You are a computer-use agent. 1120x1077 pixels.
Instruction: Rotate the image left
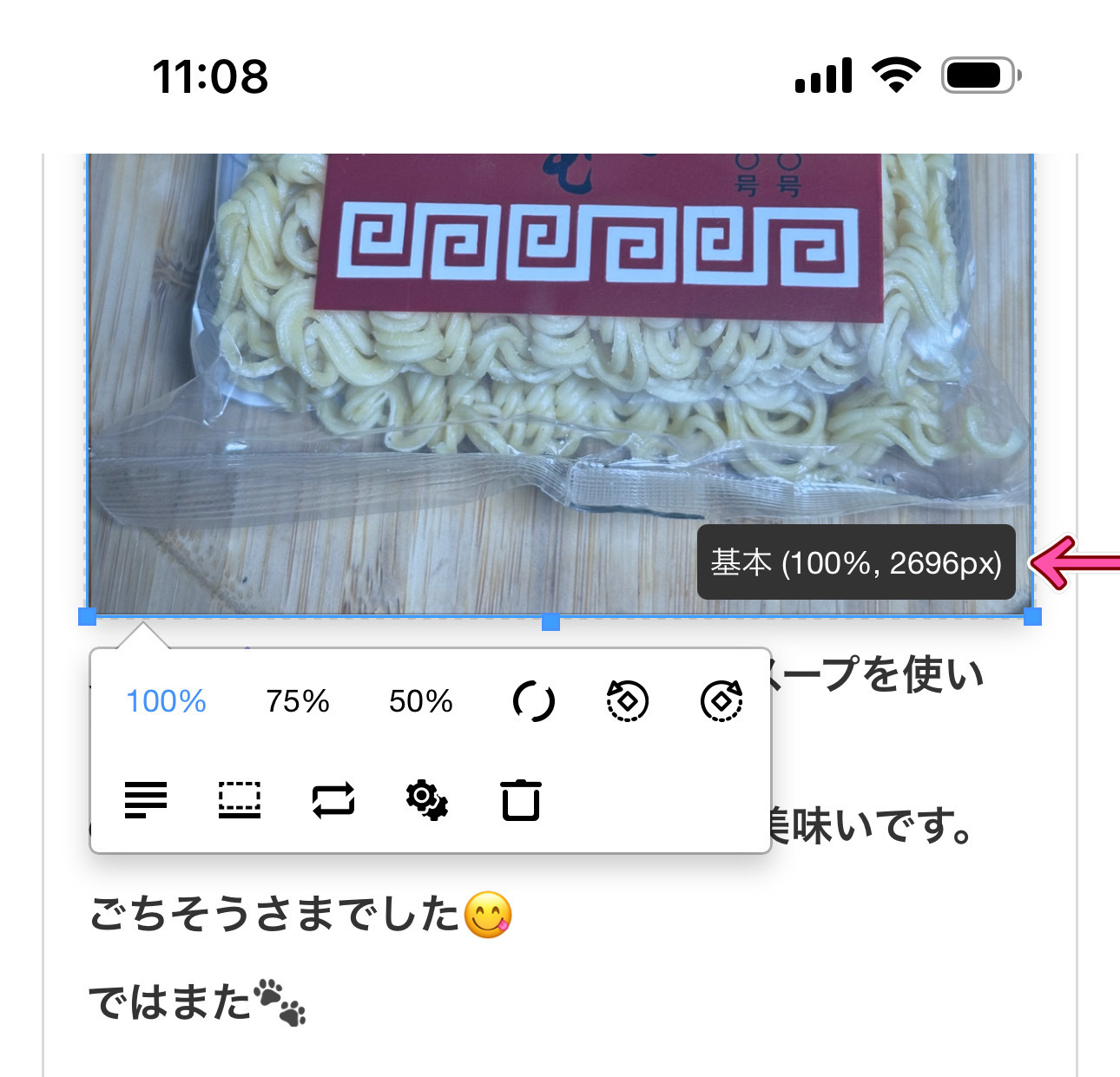(x=627, y=701)
